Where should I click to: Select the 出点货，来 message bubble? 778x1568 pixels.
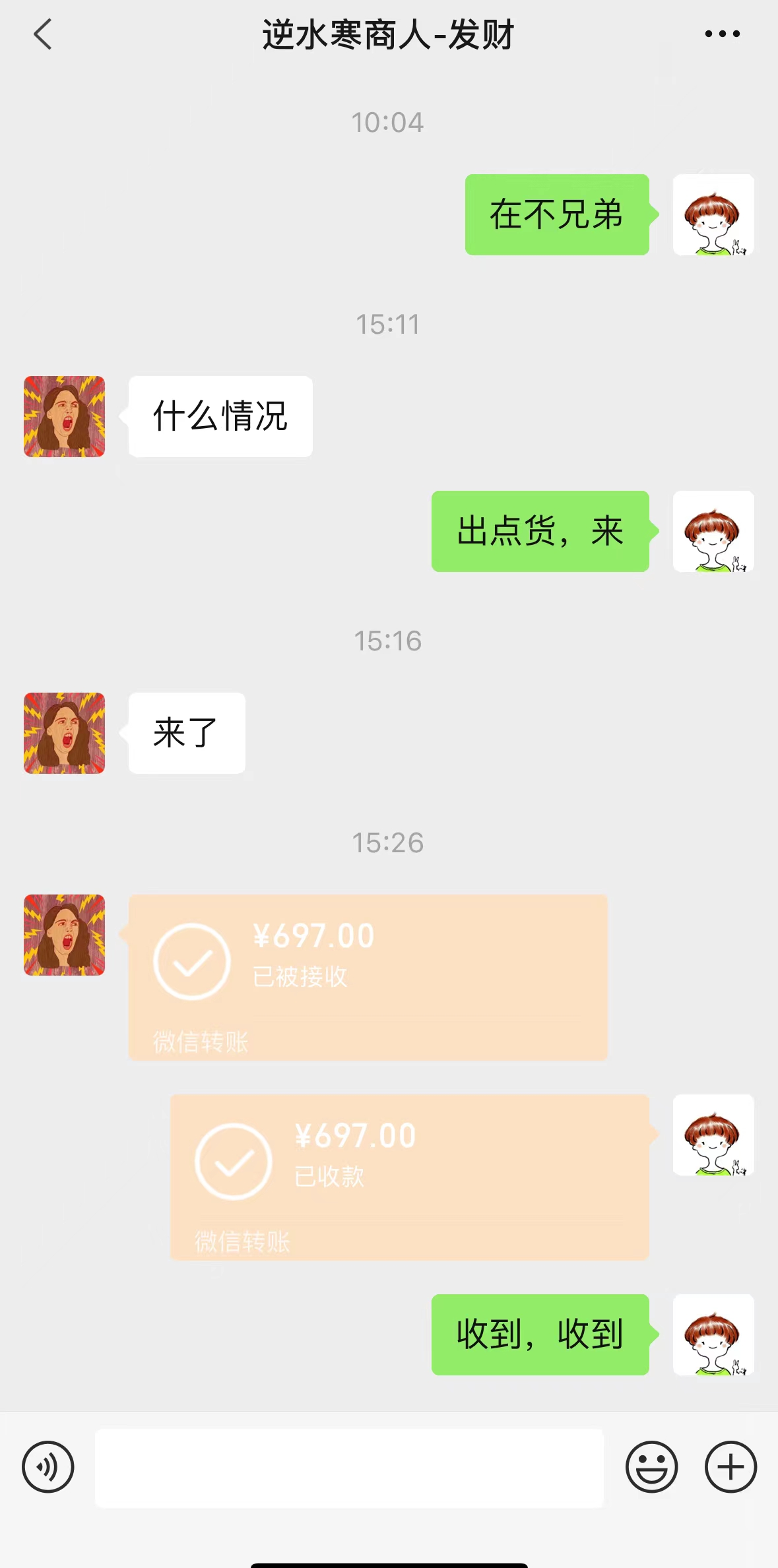[540, 532]
